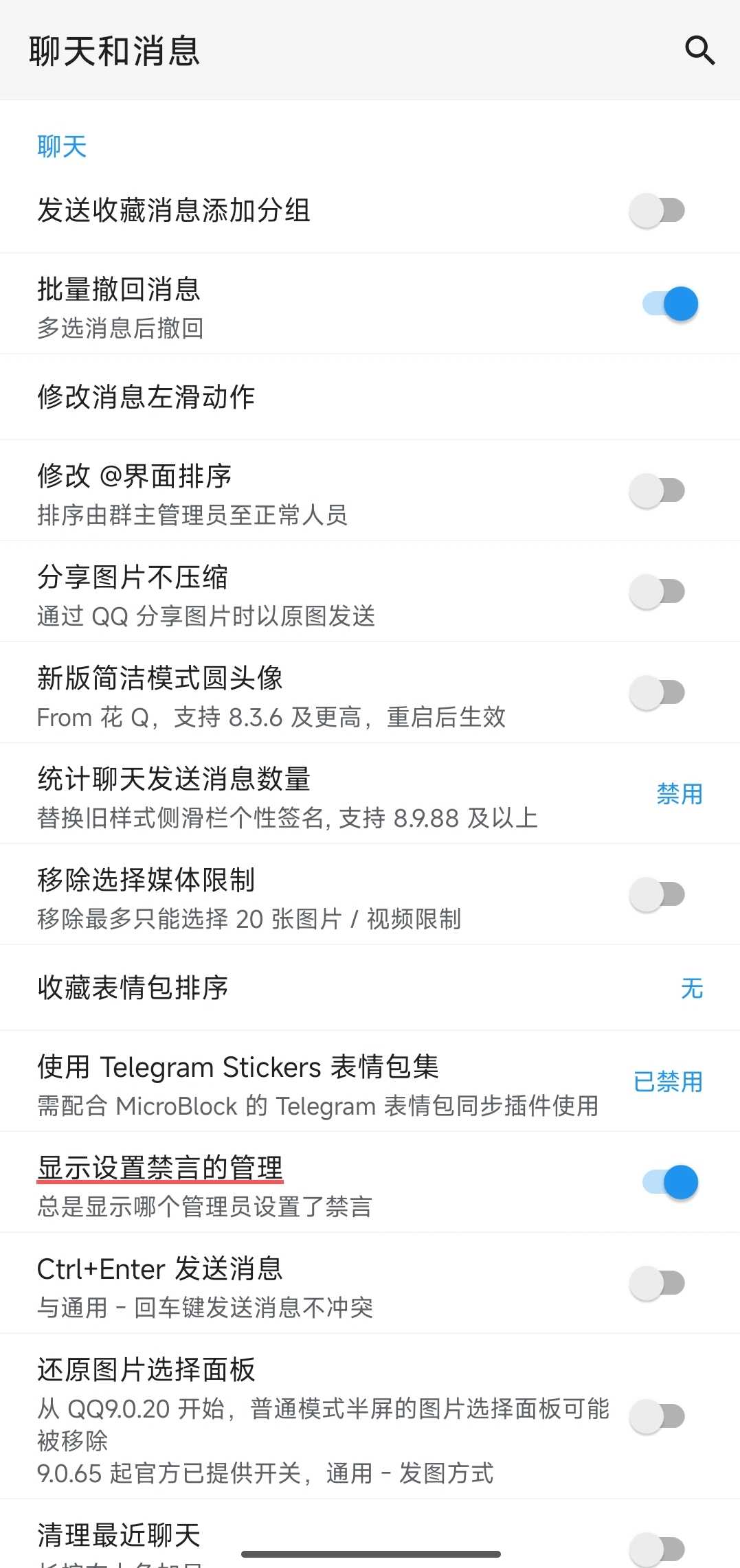
Task: Turn on 清理最近聊天 switch
Action: click(x=657, y=1549)
